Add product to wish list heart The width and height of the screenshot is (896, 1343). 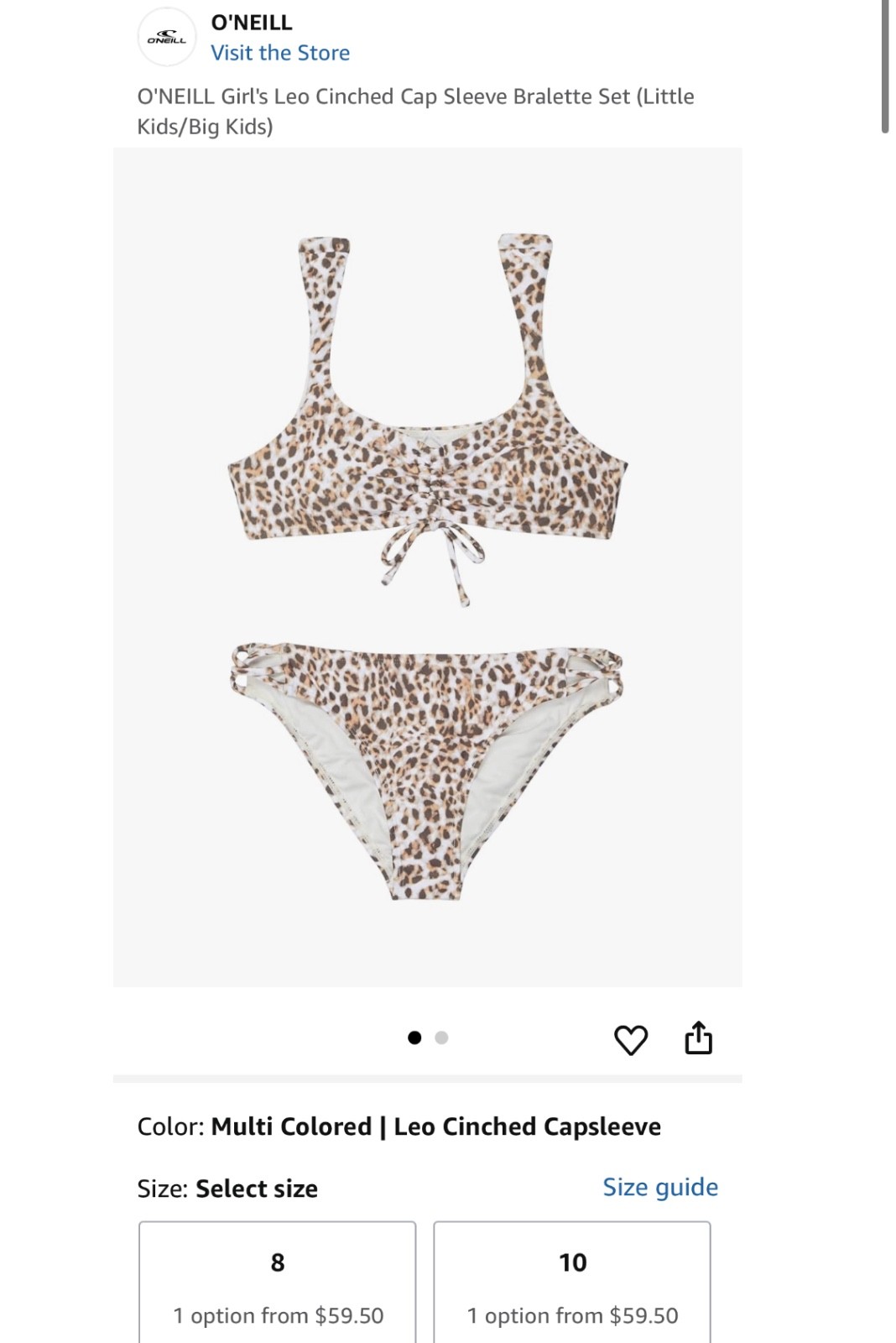[631, 1040]
